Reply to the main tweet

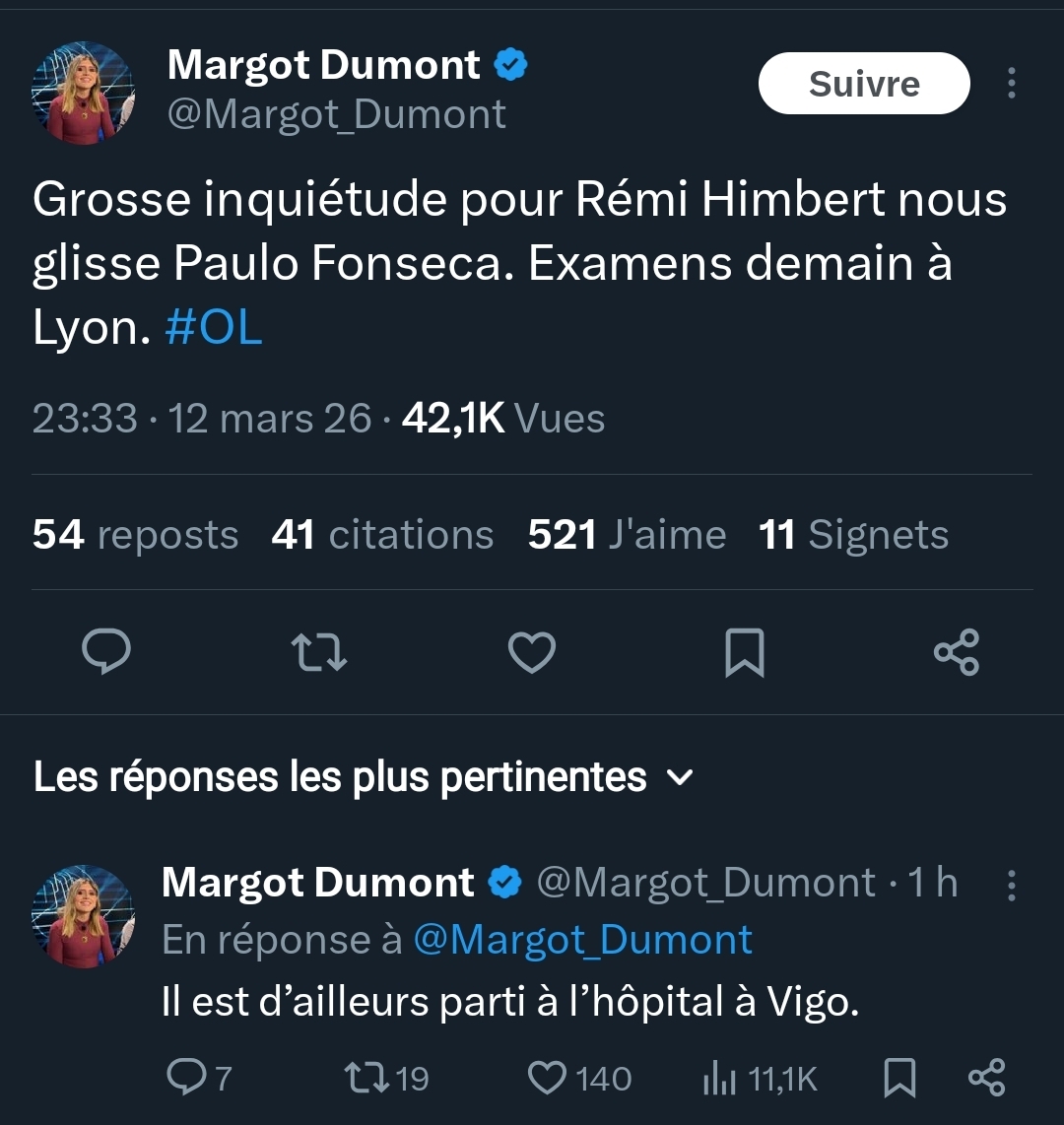pos(106,652)
